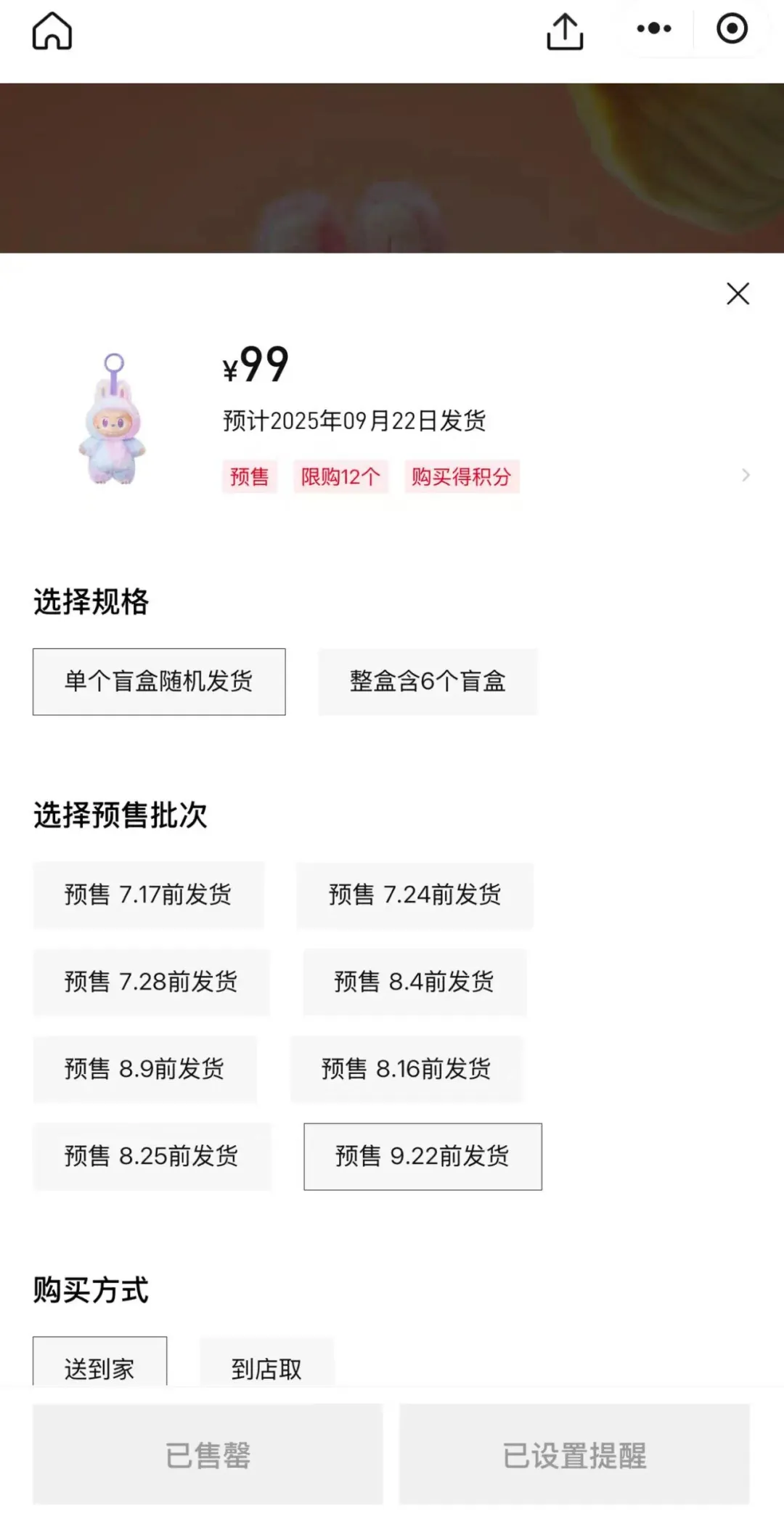
Task: Open the three-dot more menu
Action: tap(654, 29)
